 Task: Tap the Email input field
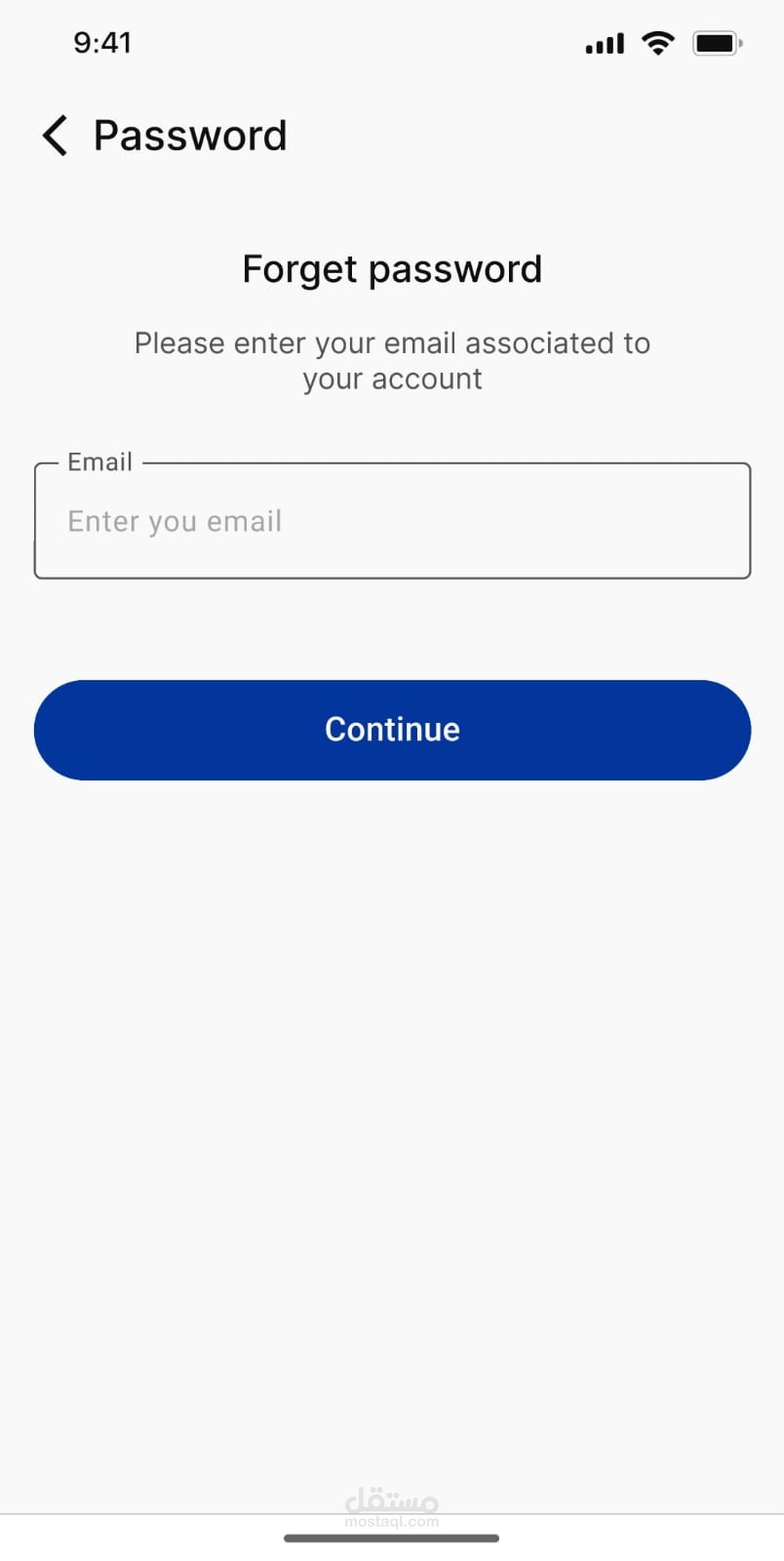(x=392, y=521)
